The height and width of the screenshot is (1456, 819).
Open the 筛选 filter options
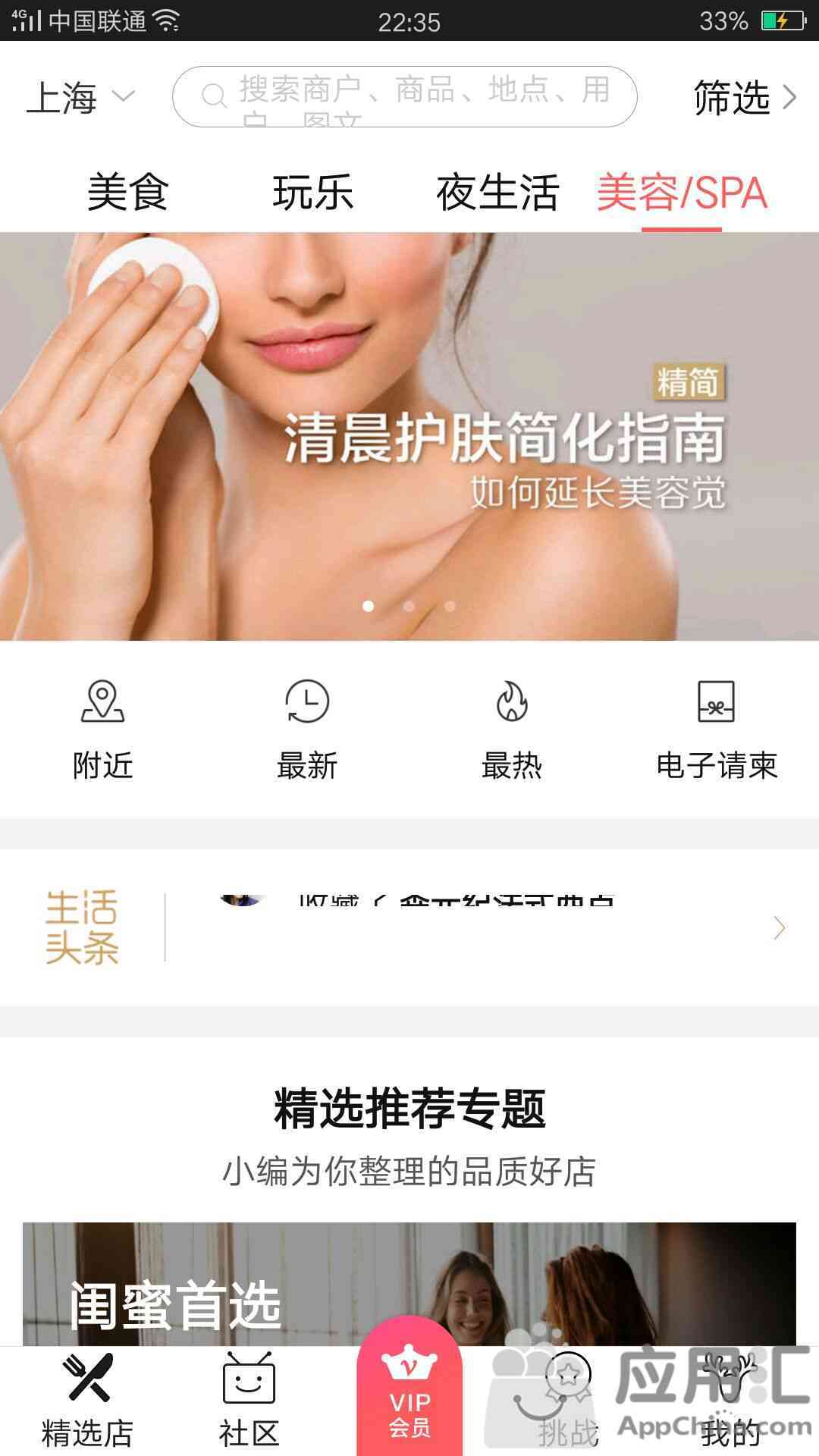coord(744,98)
